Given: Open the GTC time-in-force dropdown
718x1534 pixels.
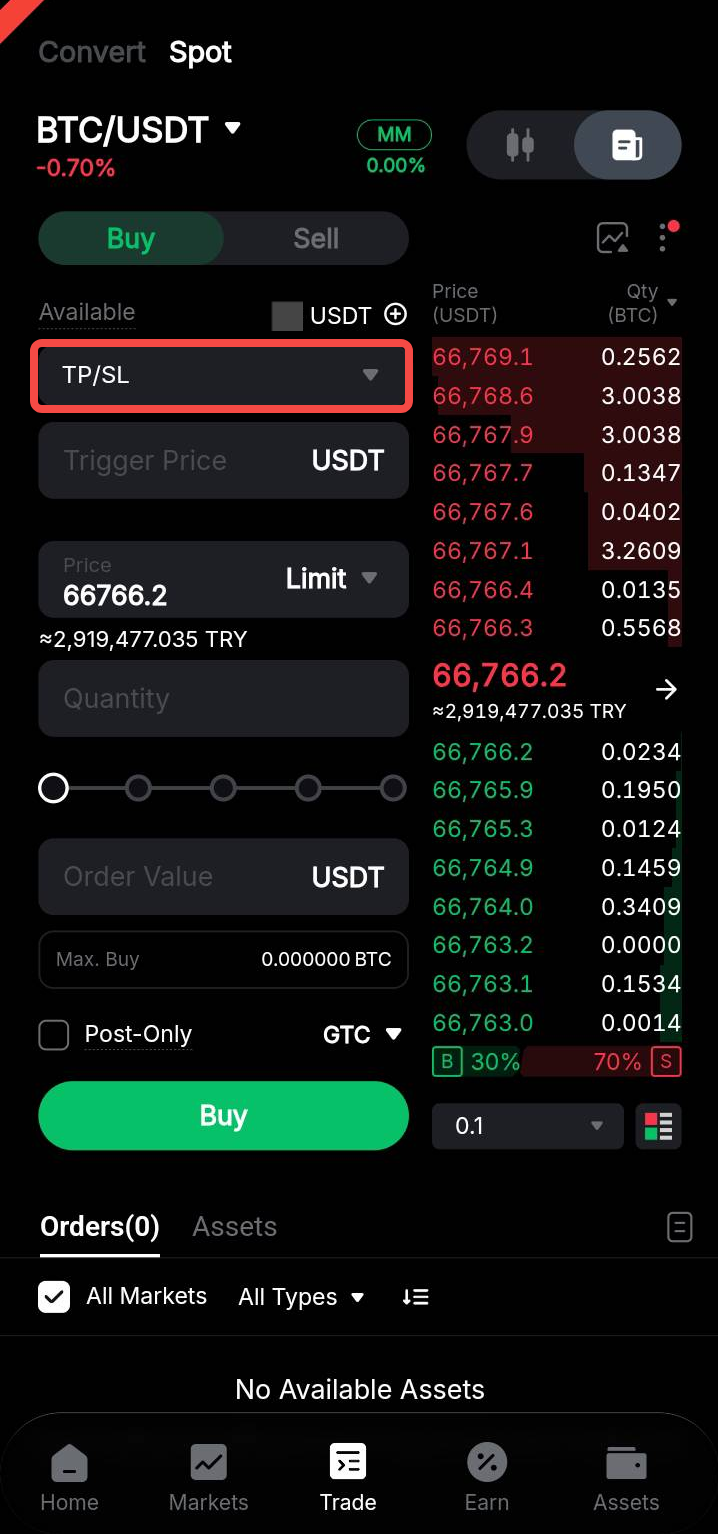Looking at the screenshot, I should click(x=362, y=1035).
